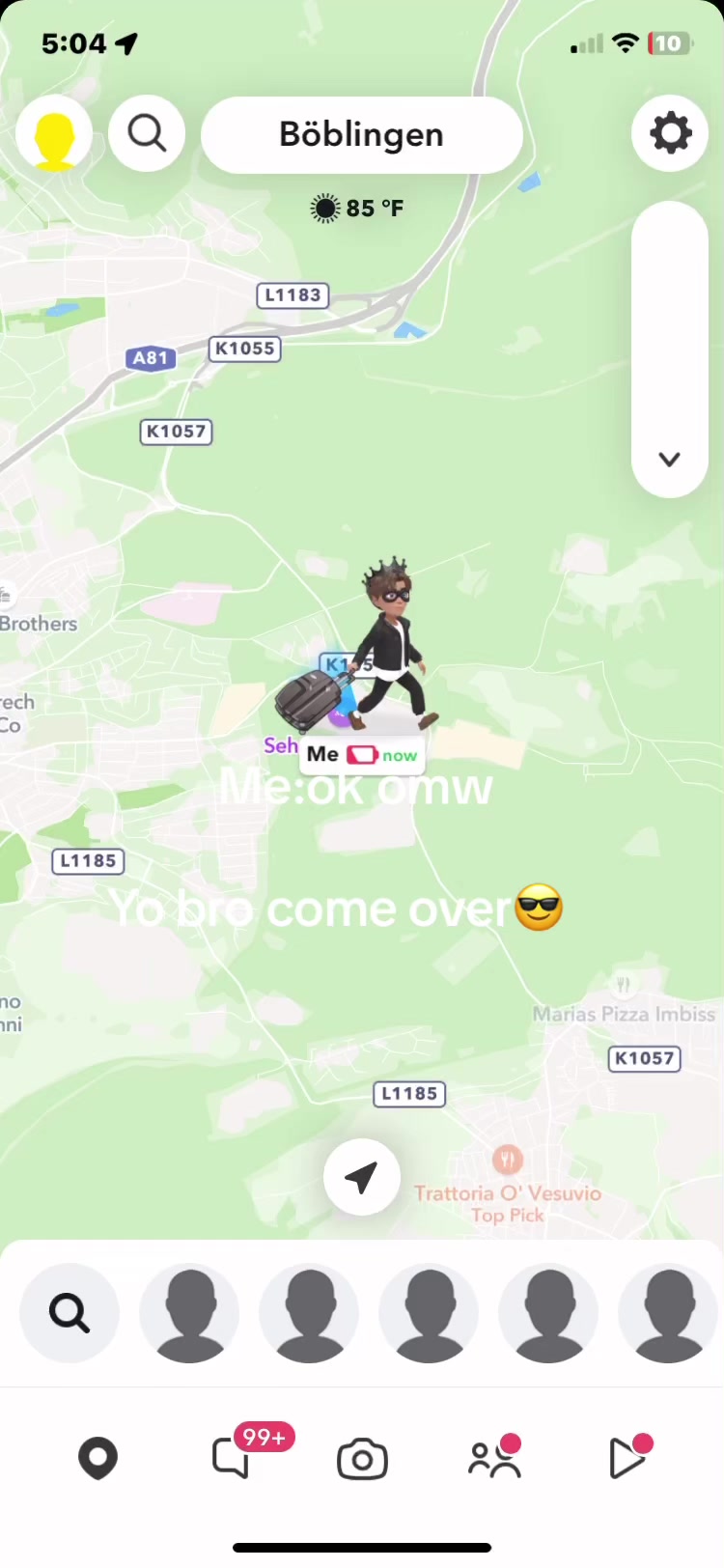Tap the Böblingen location pill
The height and width of the screenshot is (1568, 724).
click(x=361, y=135)
